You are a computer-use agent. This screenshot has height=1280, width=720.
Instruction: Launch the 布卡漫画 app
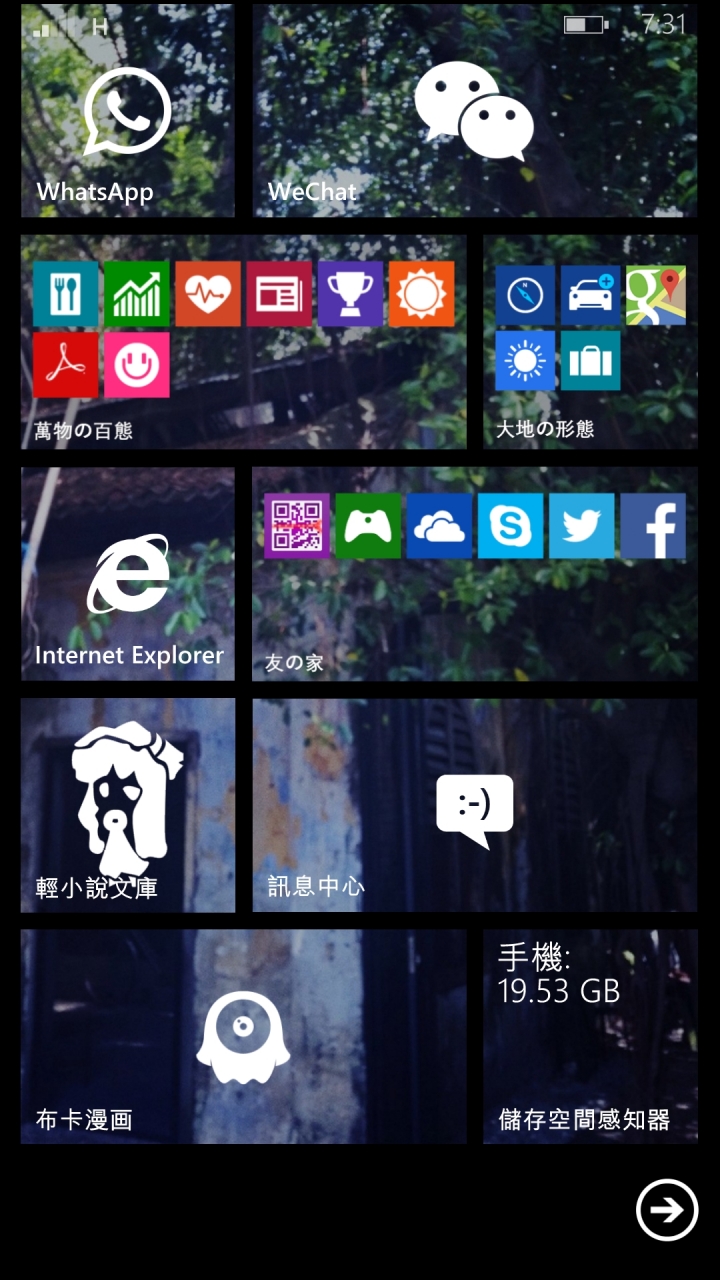(x=243, y=1036)
